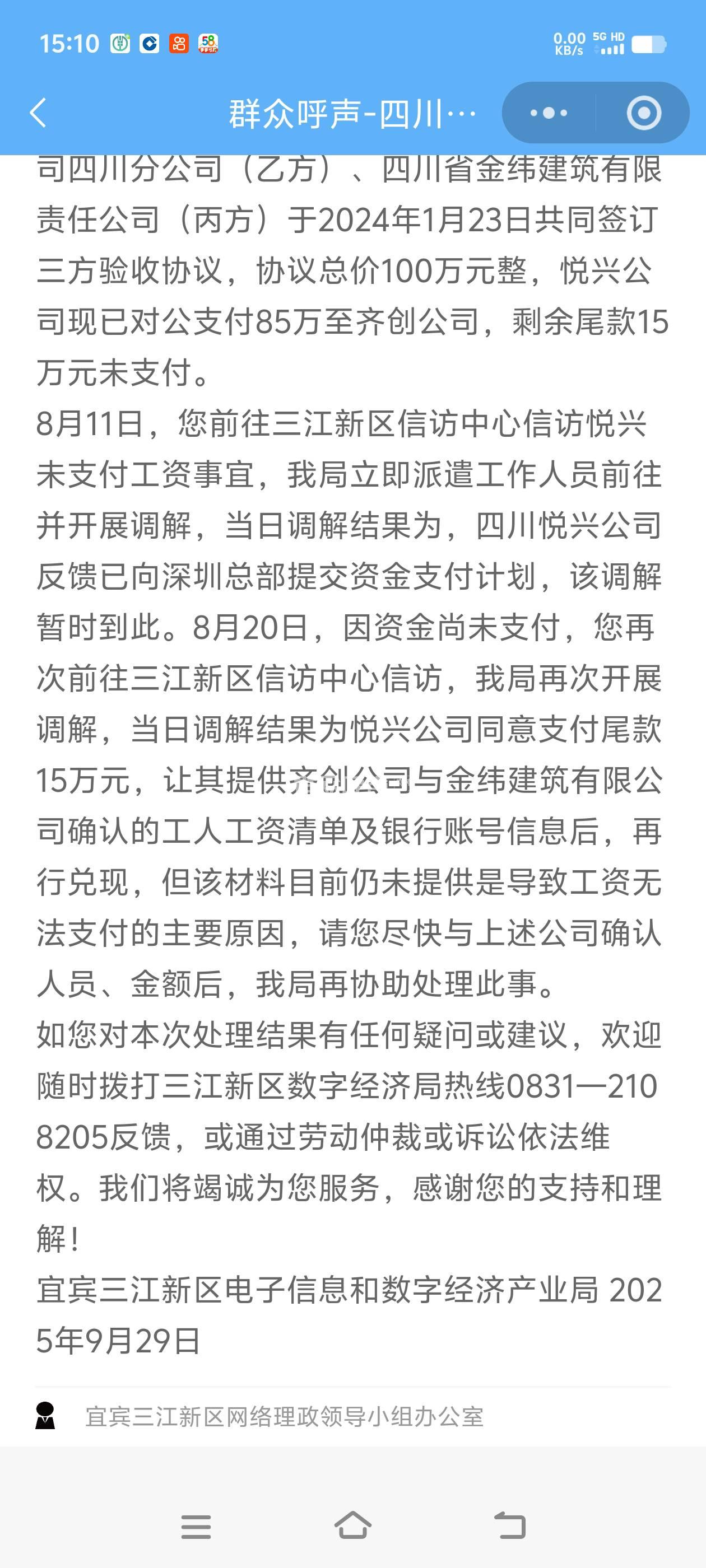Go back using the top-left arrow

[38, 113]
